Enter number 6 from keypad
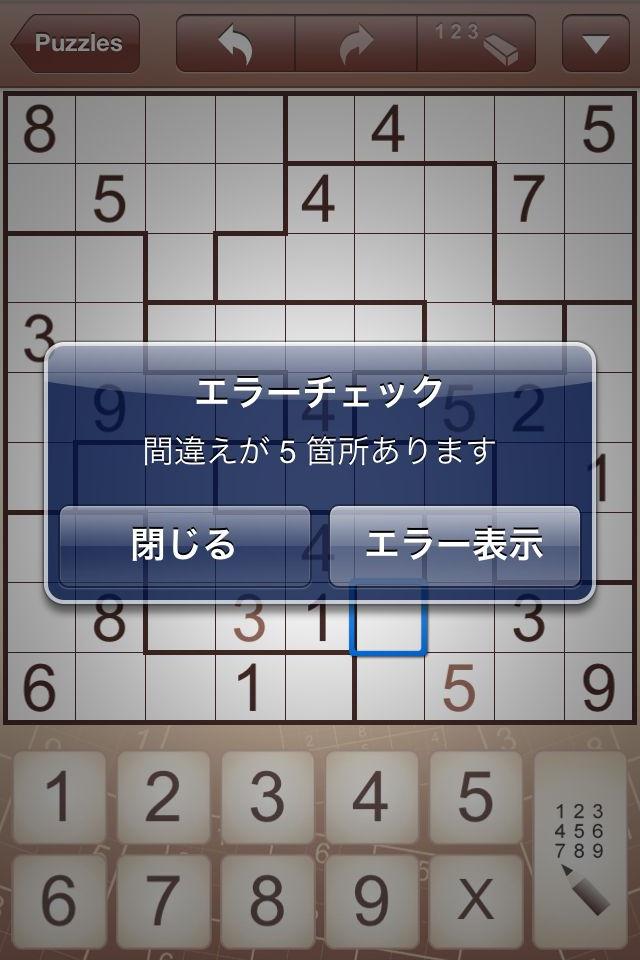640x960 pixels. (x=59, y=900)
